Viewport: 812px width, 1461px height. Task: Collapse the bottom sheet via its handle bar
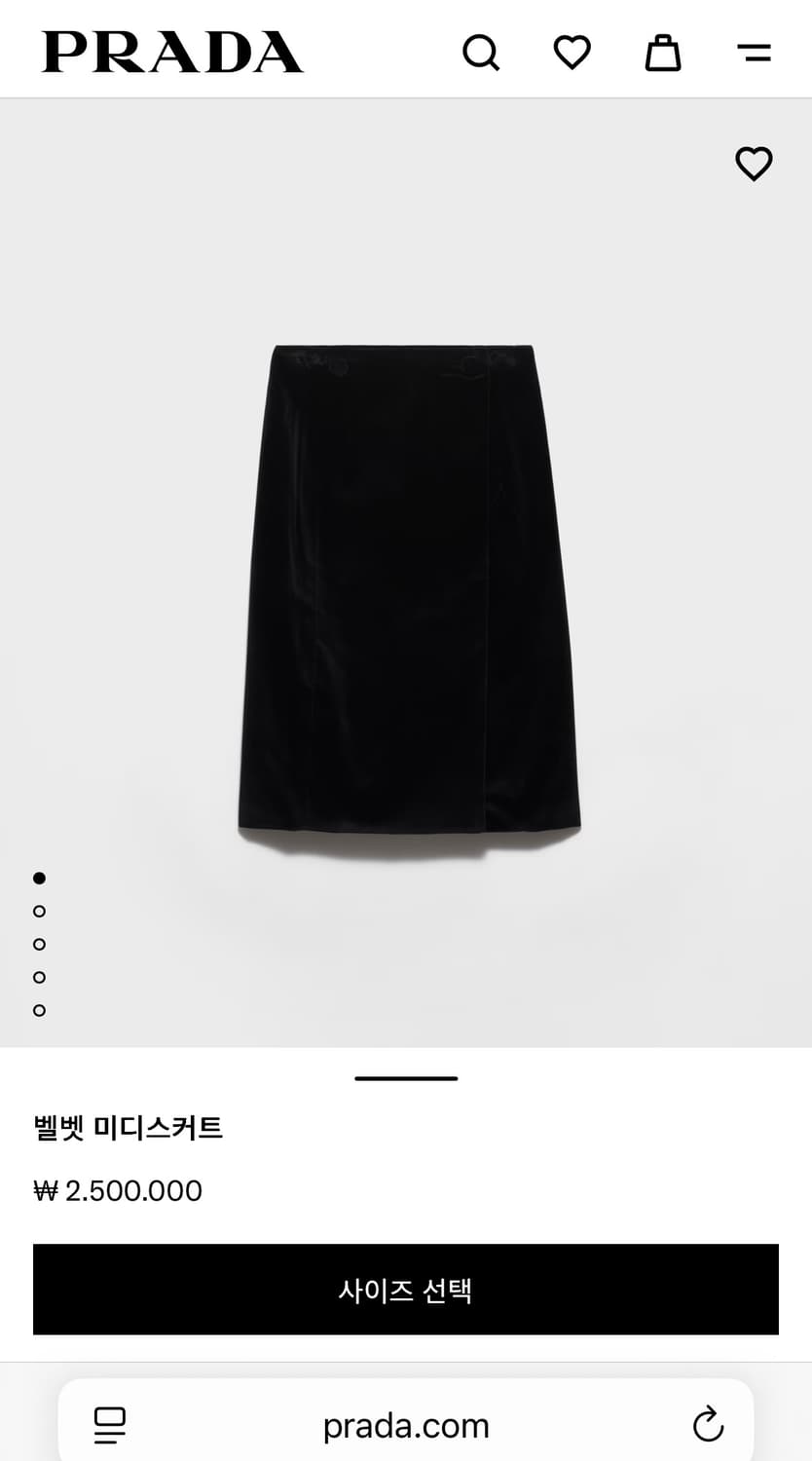coord(406,1077)
